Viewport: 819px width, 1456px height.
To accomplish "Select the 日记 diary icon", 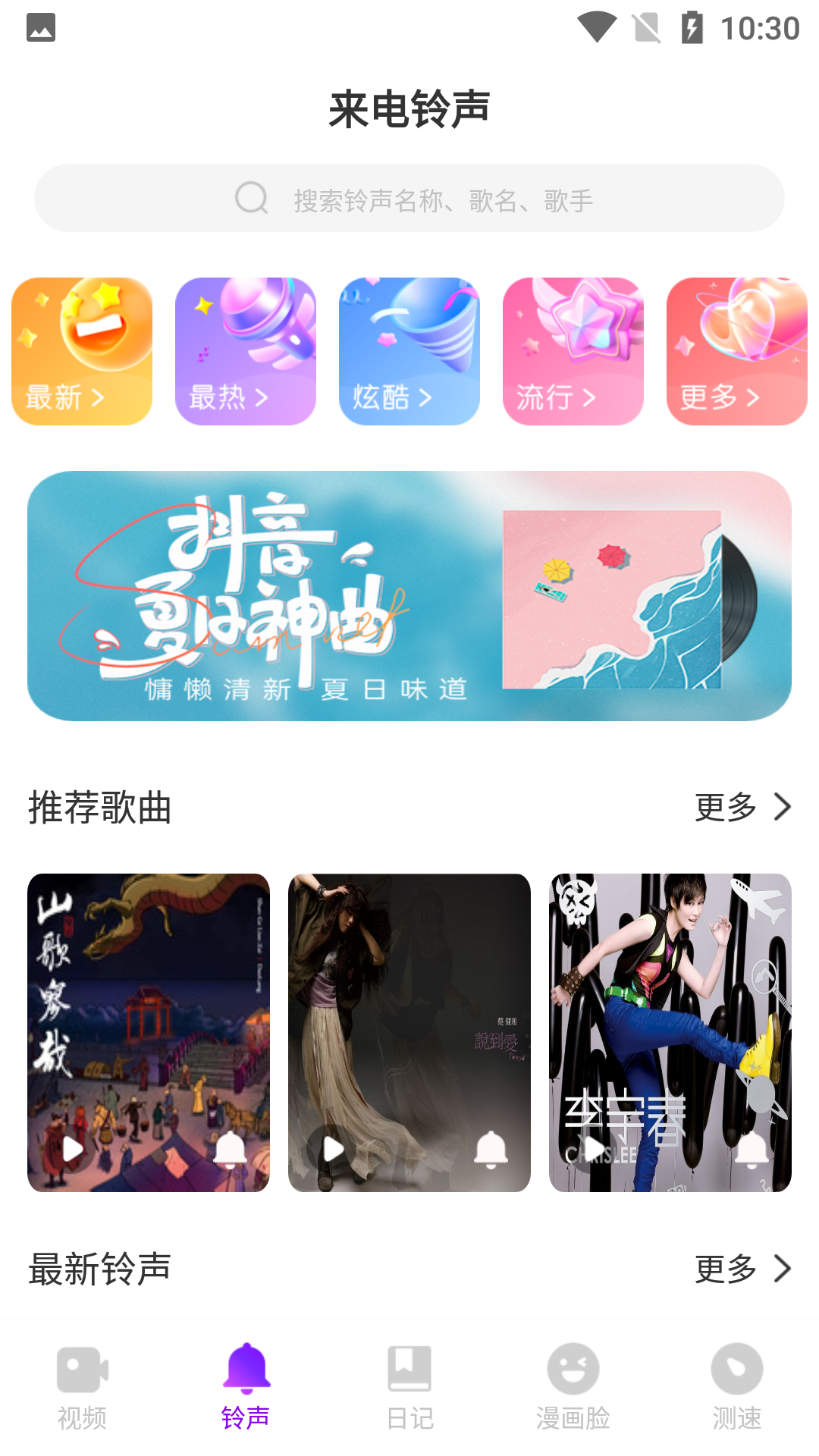I will [409, 1380].
